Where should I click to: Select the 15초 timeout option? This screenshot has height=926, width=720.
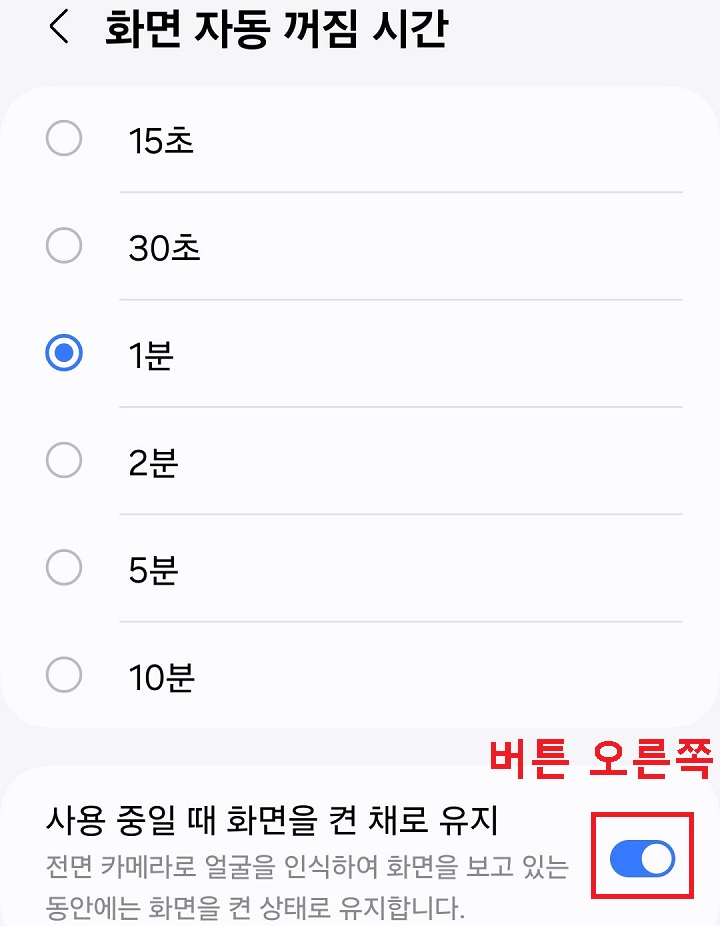click(64, 139)
